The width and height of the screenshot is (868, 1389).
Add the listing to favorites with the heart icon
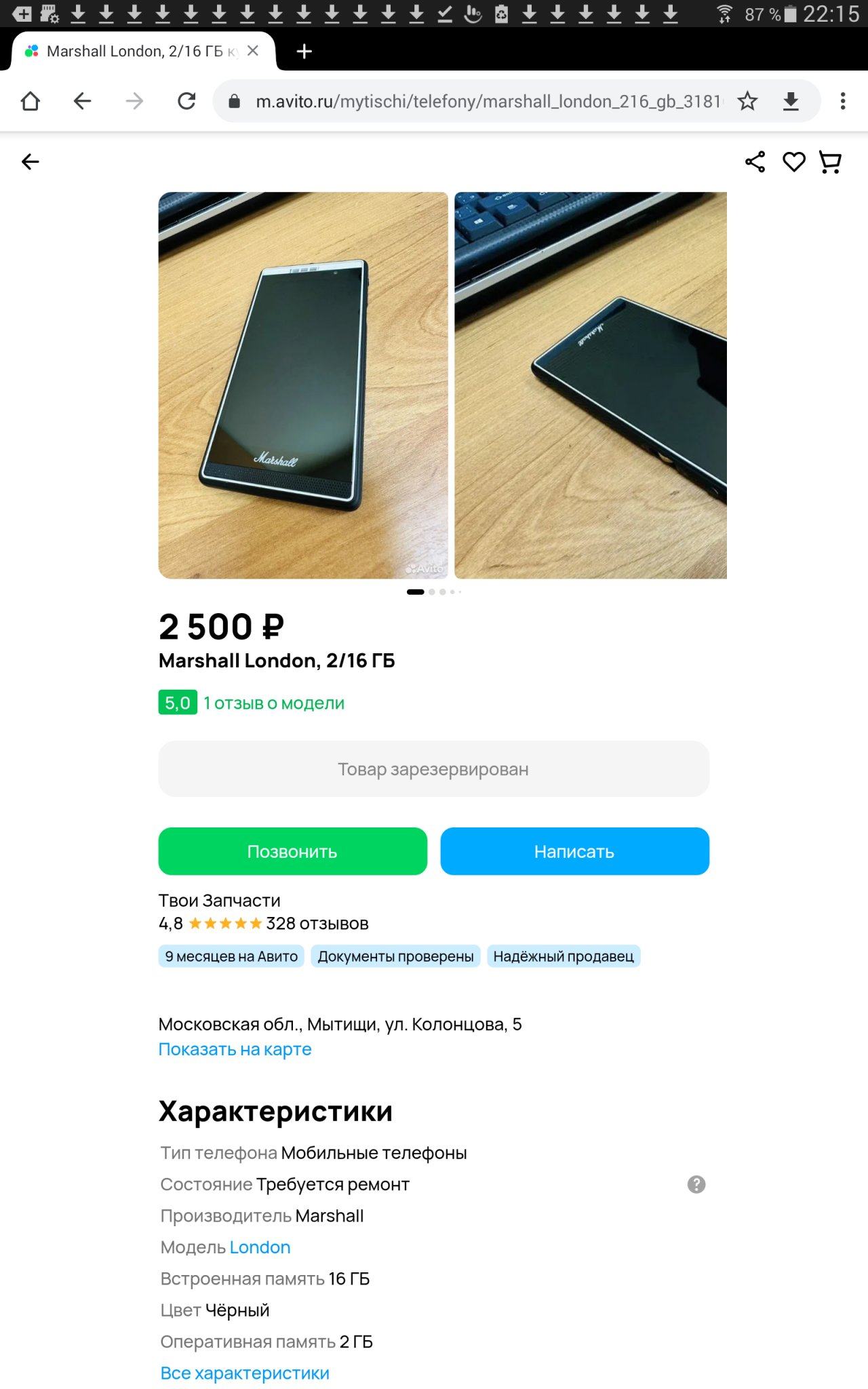pyautogui.click(x=793, y=161)
